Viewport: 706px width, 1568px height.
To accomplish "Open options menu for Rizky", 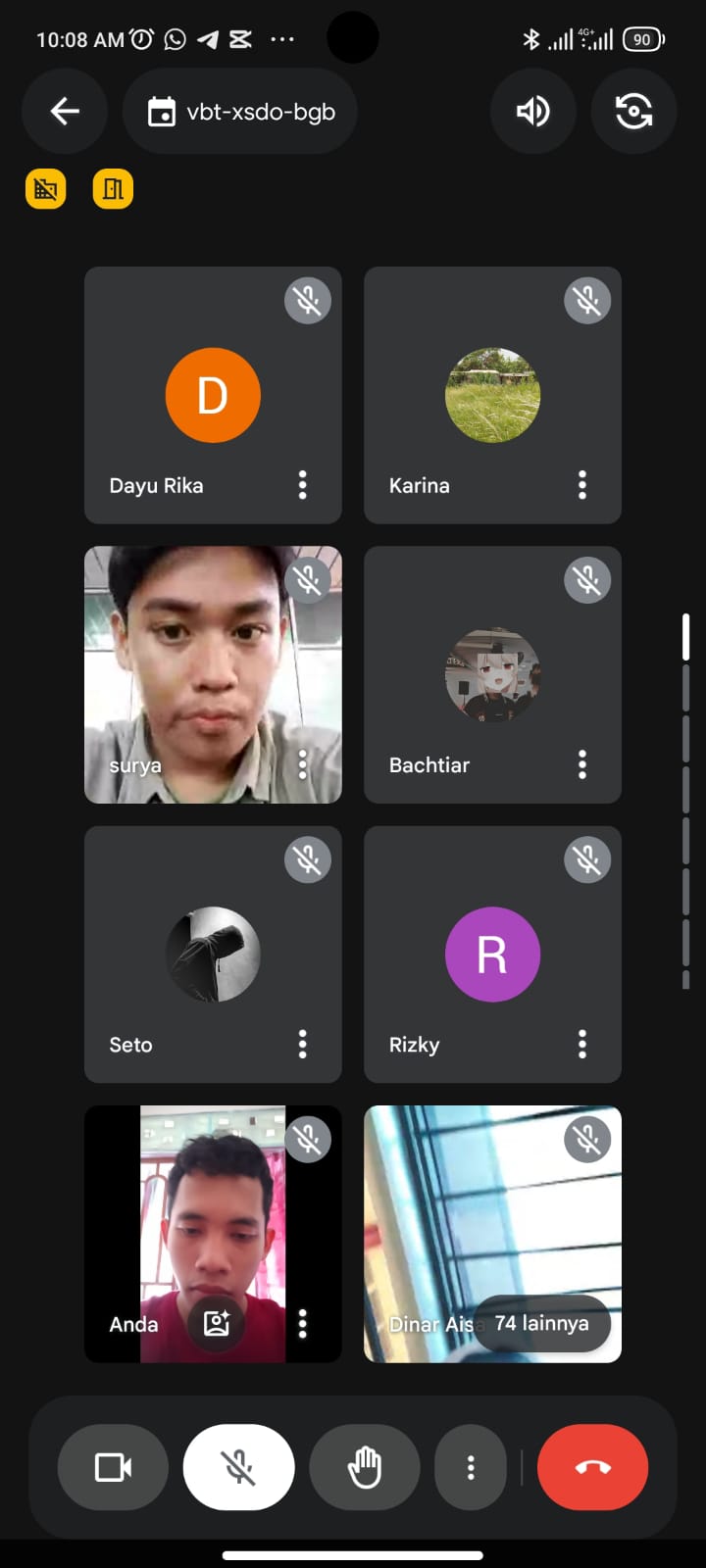I will tap(581, 1045).
